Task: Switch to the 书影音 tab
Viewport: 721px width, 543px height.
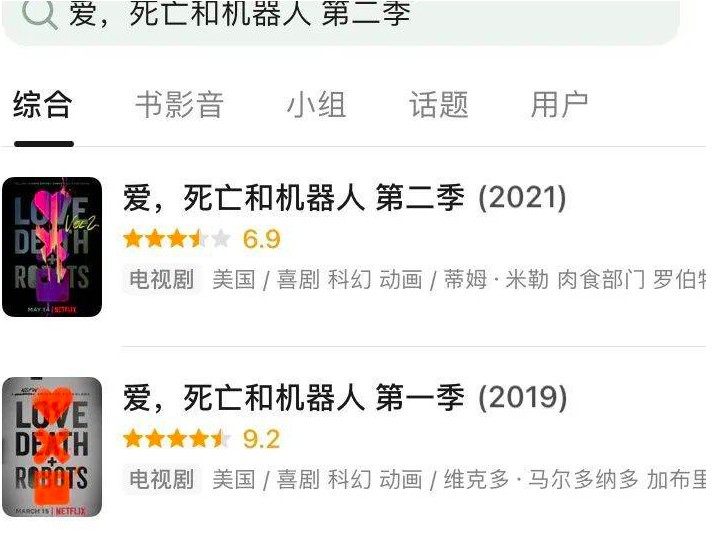Action: tap(179, 105)
